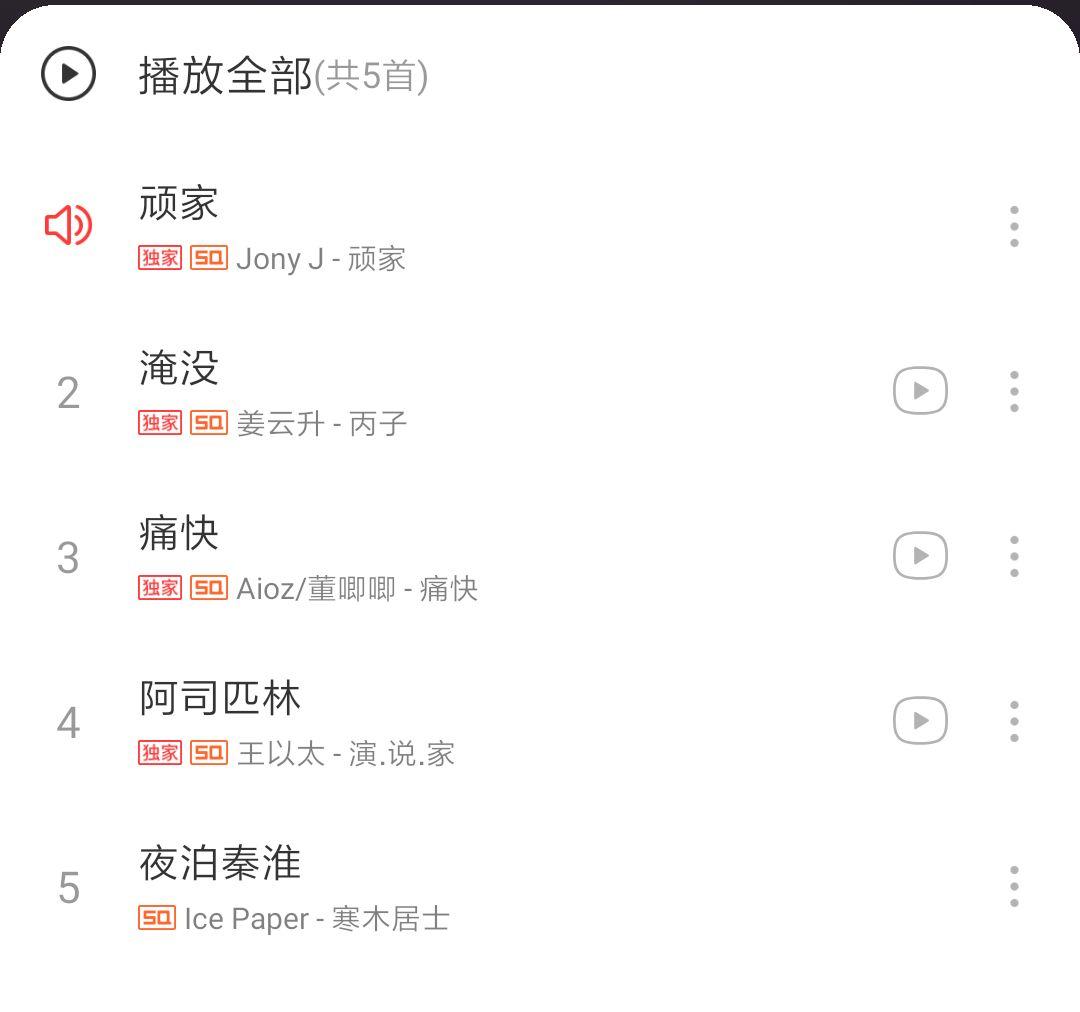Open more options for 淹没
Viewport: 1080px width, 1012px height.
(x=1014, y=391)
